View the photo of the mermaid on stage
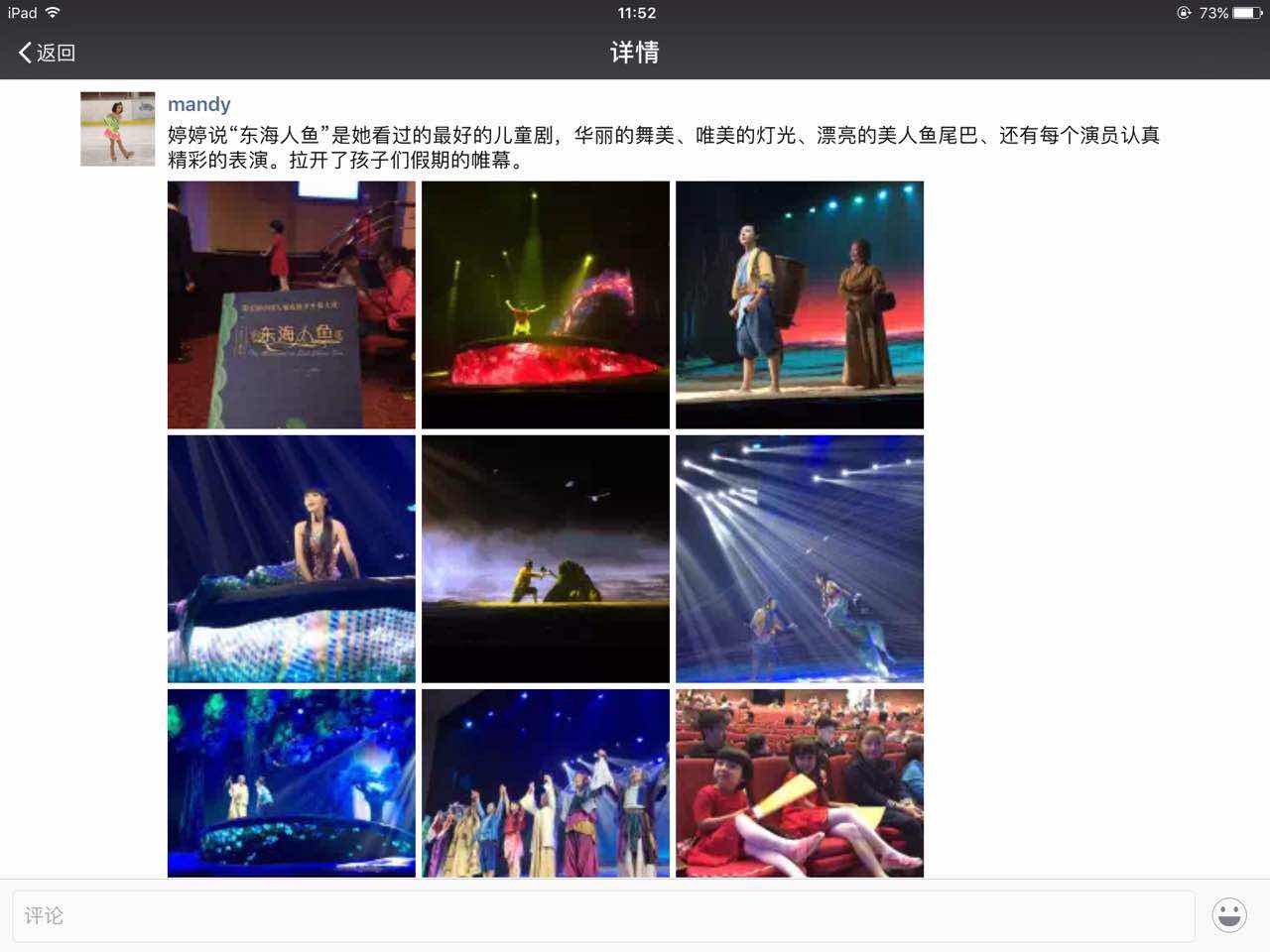 point(291,558)
